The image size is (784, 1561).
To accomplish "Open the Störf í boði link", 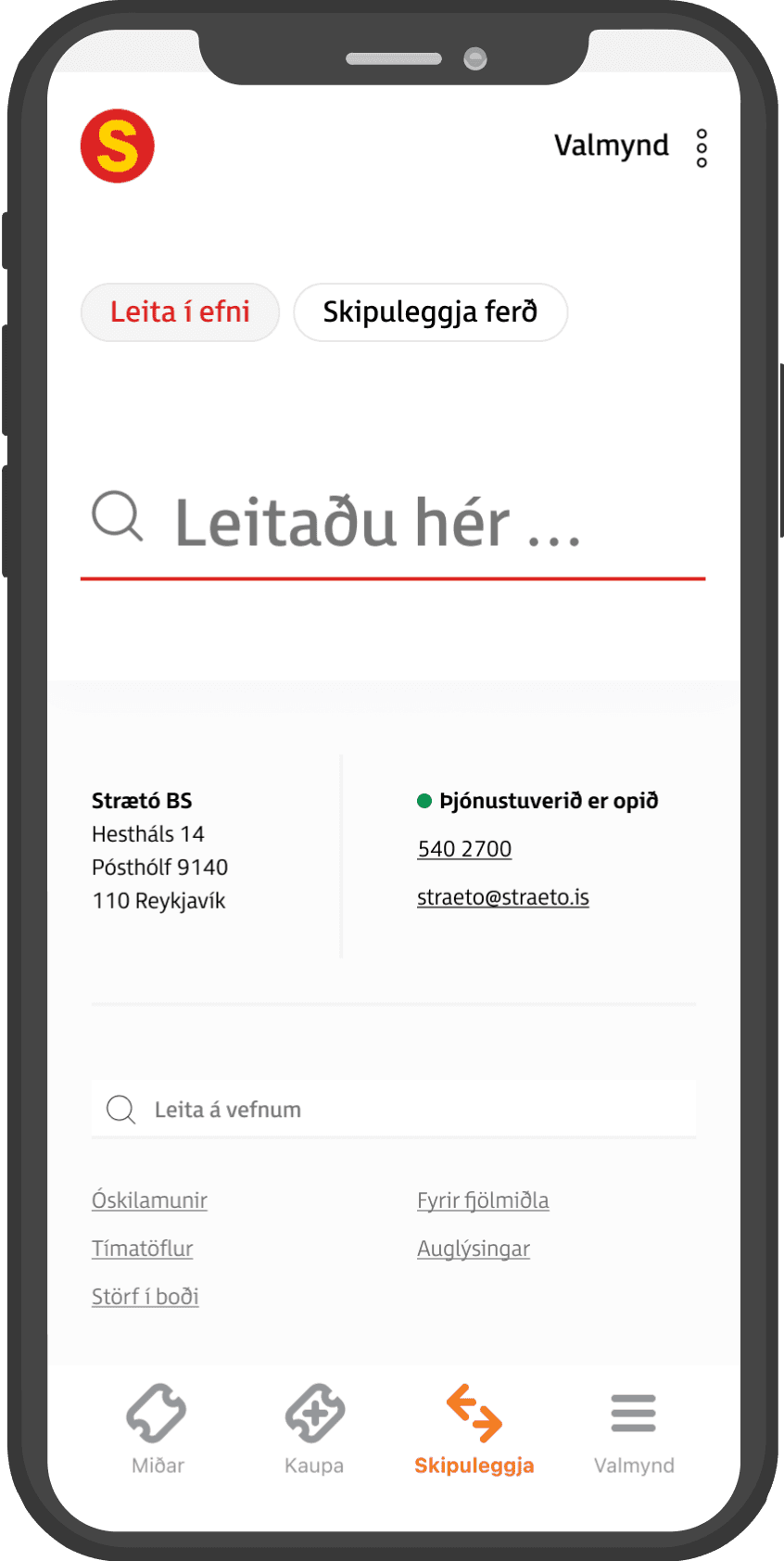I will coord(145,1297).
